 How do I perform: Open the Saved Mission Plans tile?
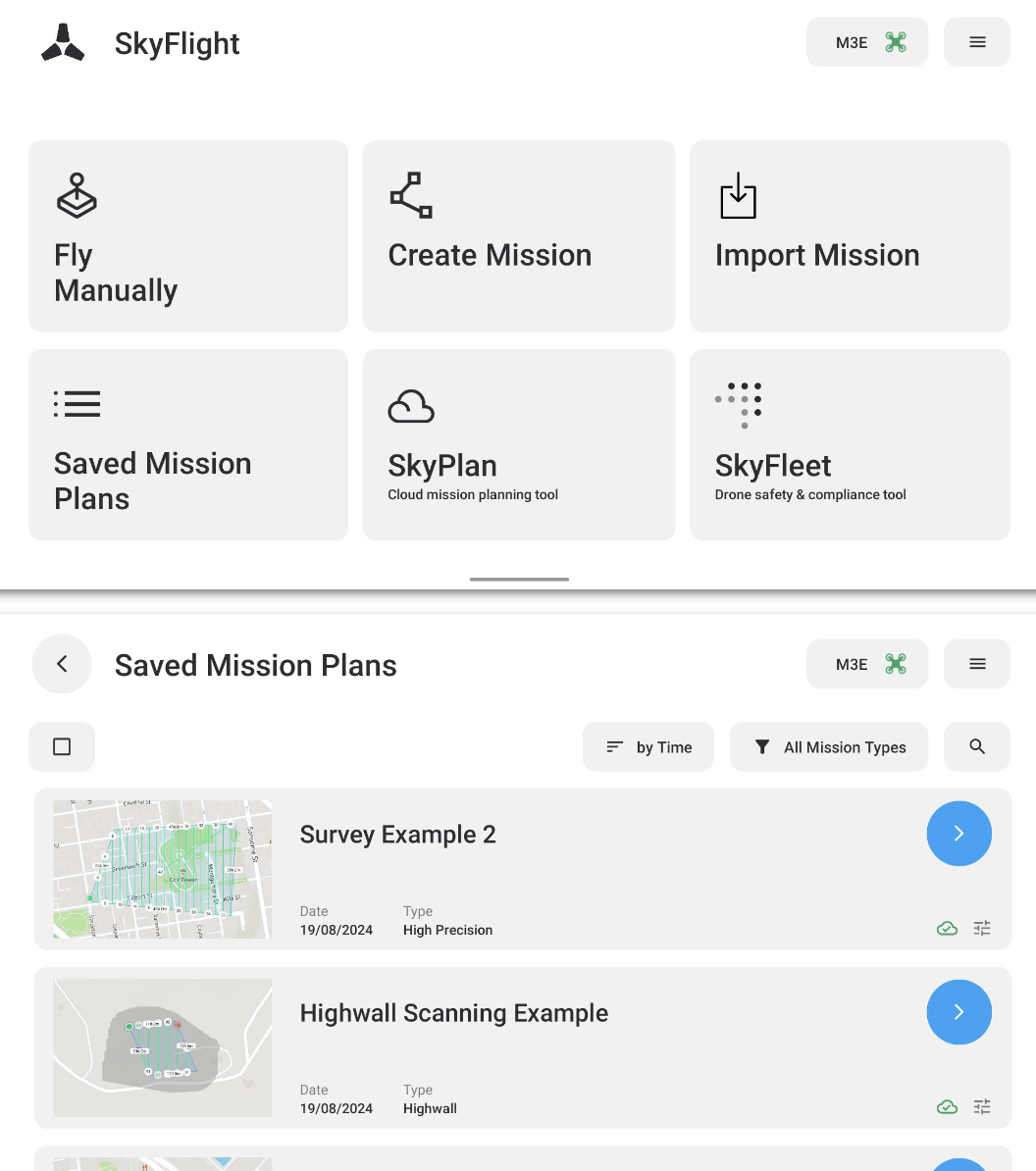tap(188, 444)
